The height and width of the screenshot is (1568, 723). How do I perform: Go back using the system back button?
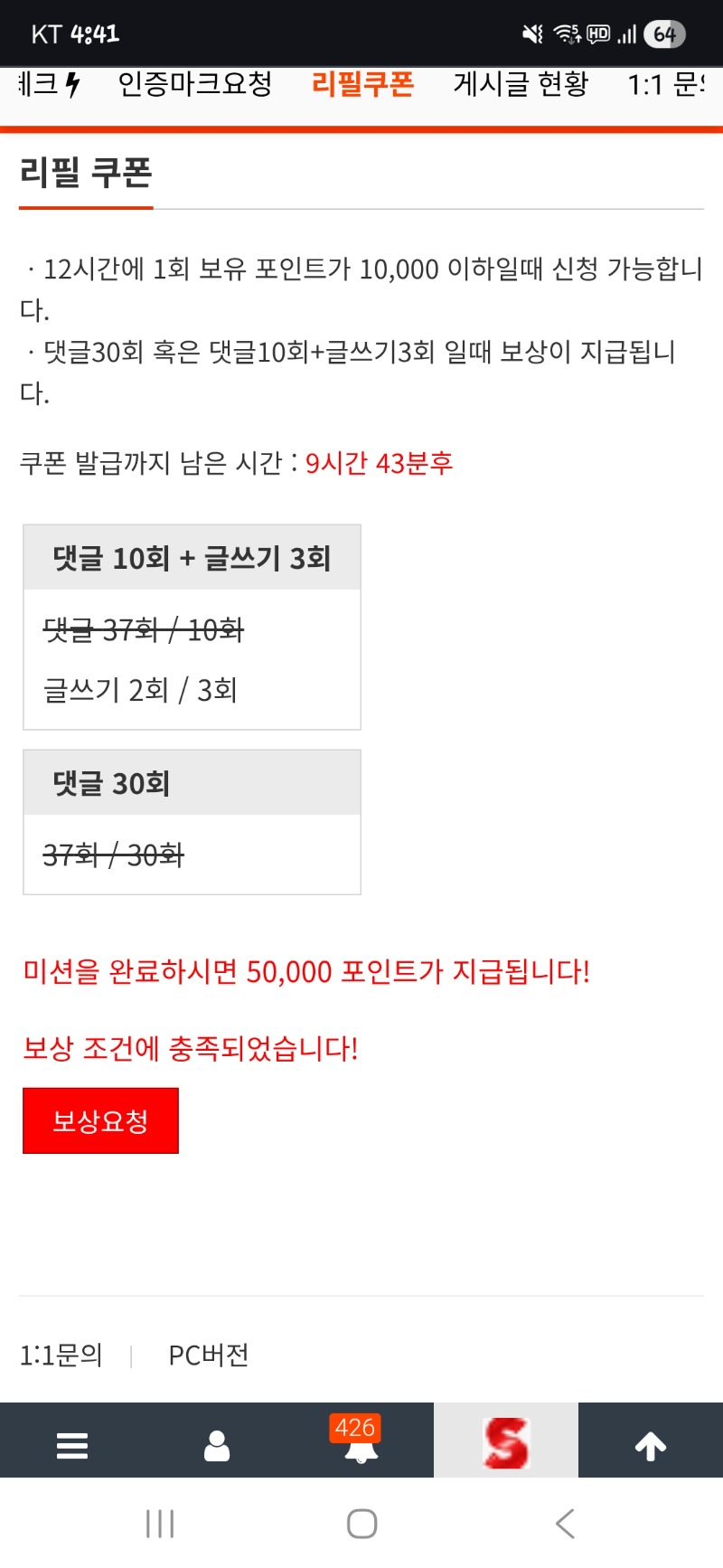pyautogui.click(x=565, y=1524)
